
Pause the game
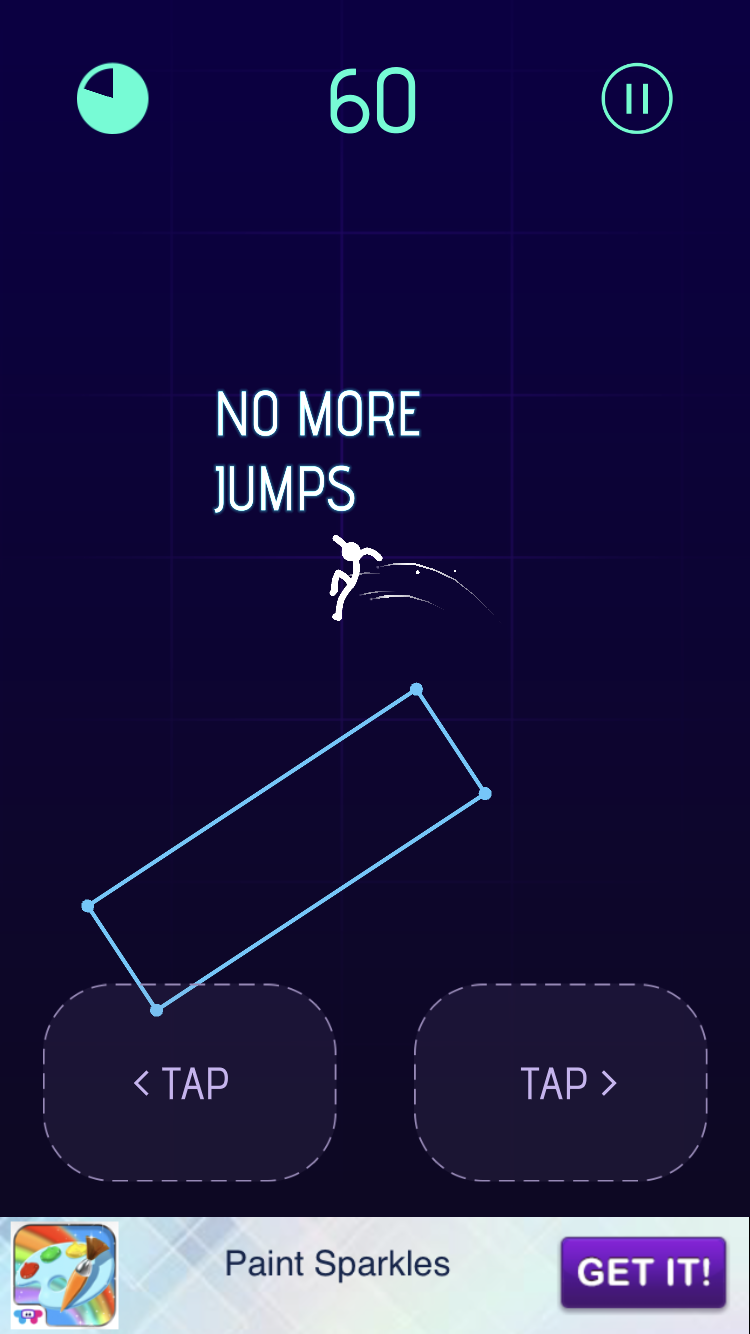(637, 98)
